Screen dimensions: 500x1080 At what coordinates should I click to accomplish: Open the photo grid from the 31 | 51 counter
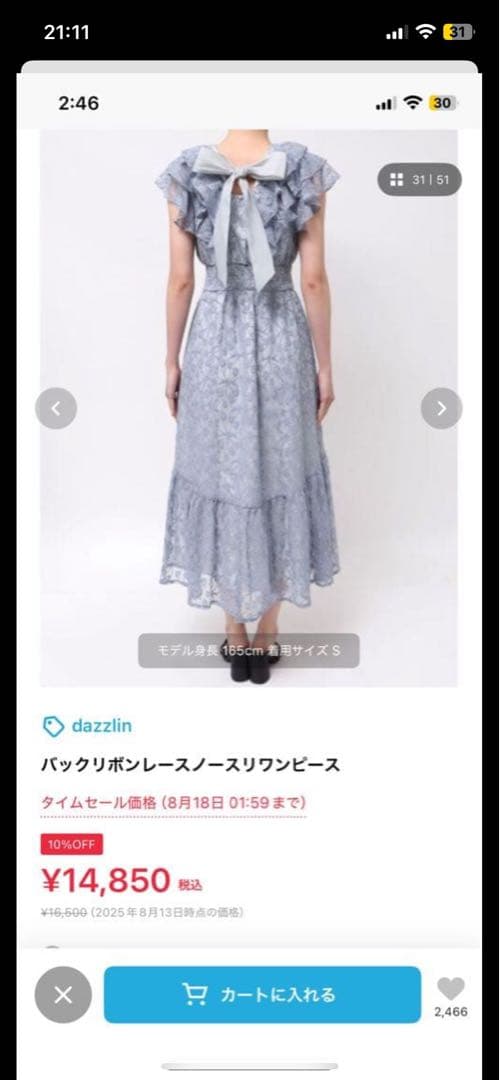click(x=419, y=180)
